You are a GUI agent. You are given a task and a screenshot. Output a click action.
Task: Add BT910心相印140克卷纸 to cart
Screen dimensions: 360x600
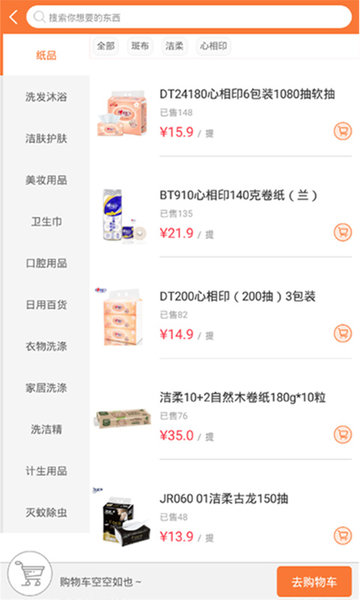342,232
